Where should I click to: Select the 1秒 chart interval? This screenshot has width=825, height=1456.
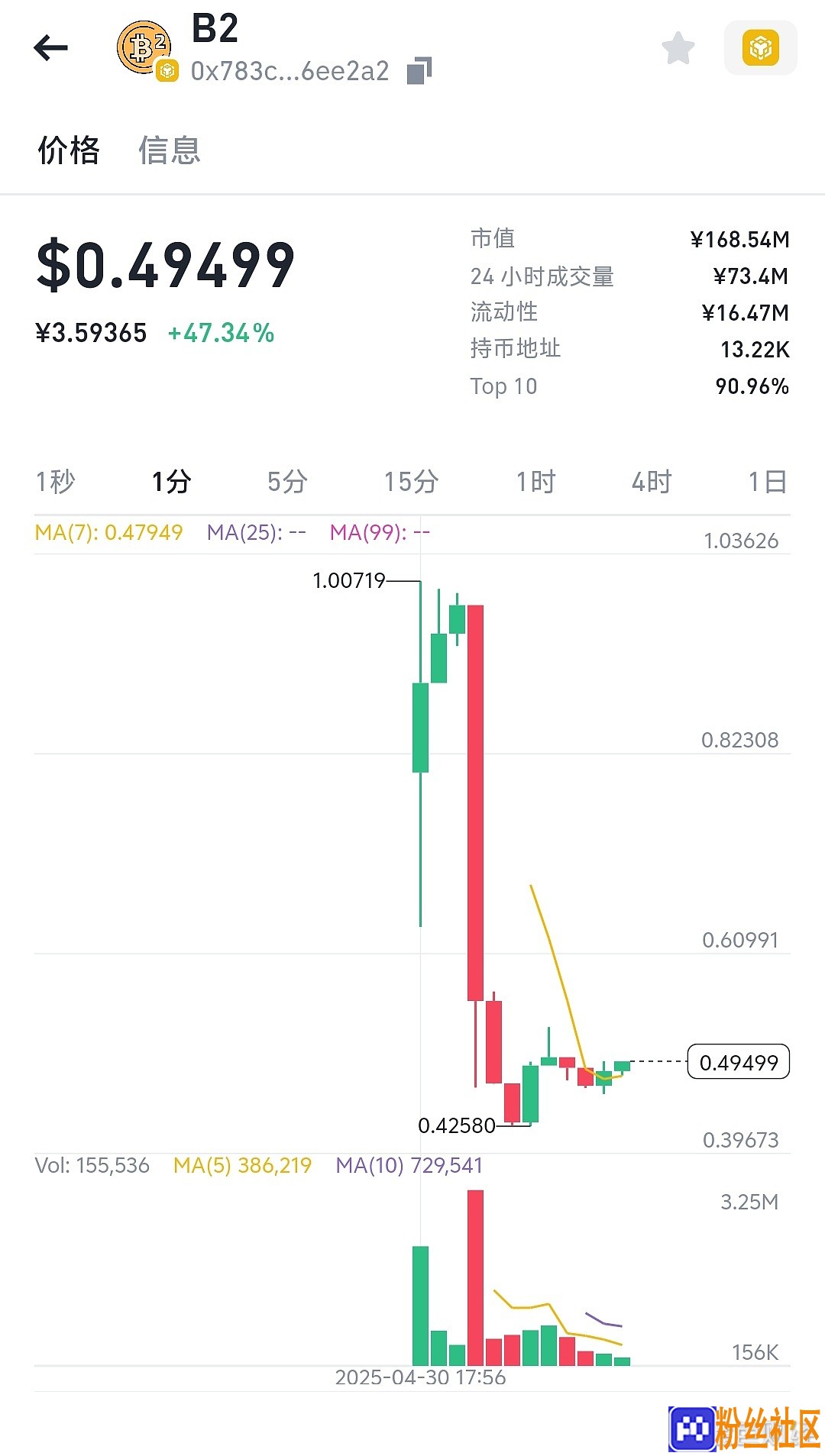[55, 482]
